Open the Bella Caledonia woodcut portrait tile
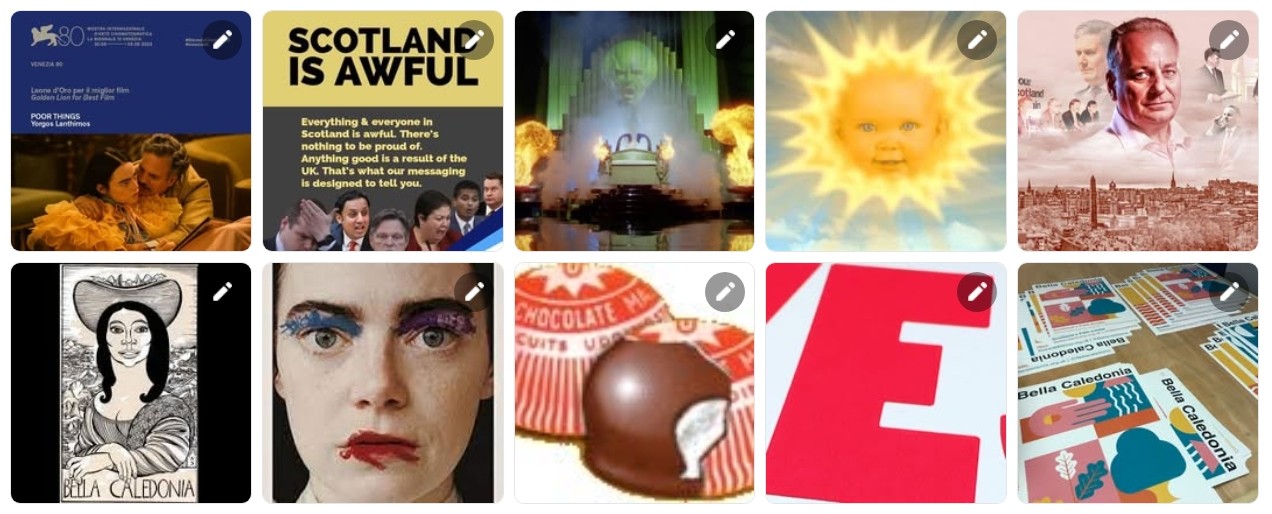Image resolution: width=1272 pixels, height=514 pixels. pos(130,400)
